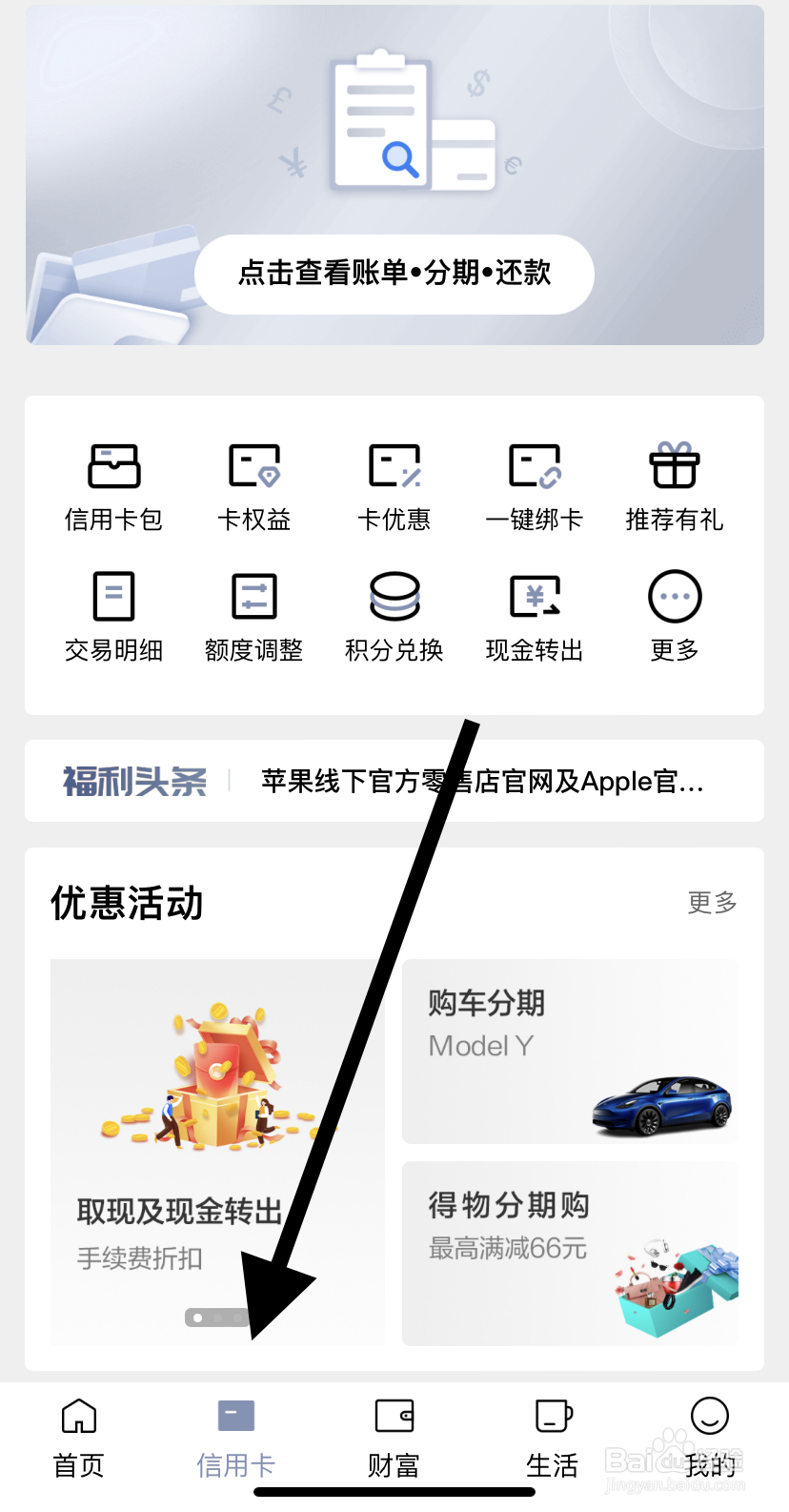789x1512 pixels.
Task: View 交易明细 transaction details
Action: click(112, 615)
